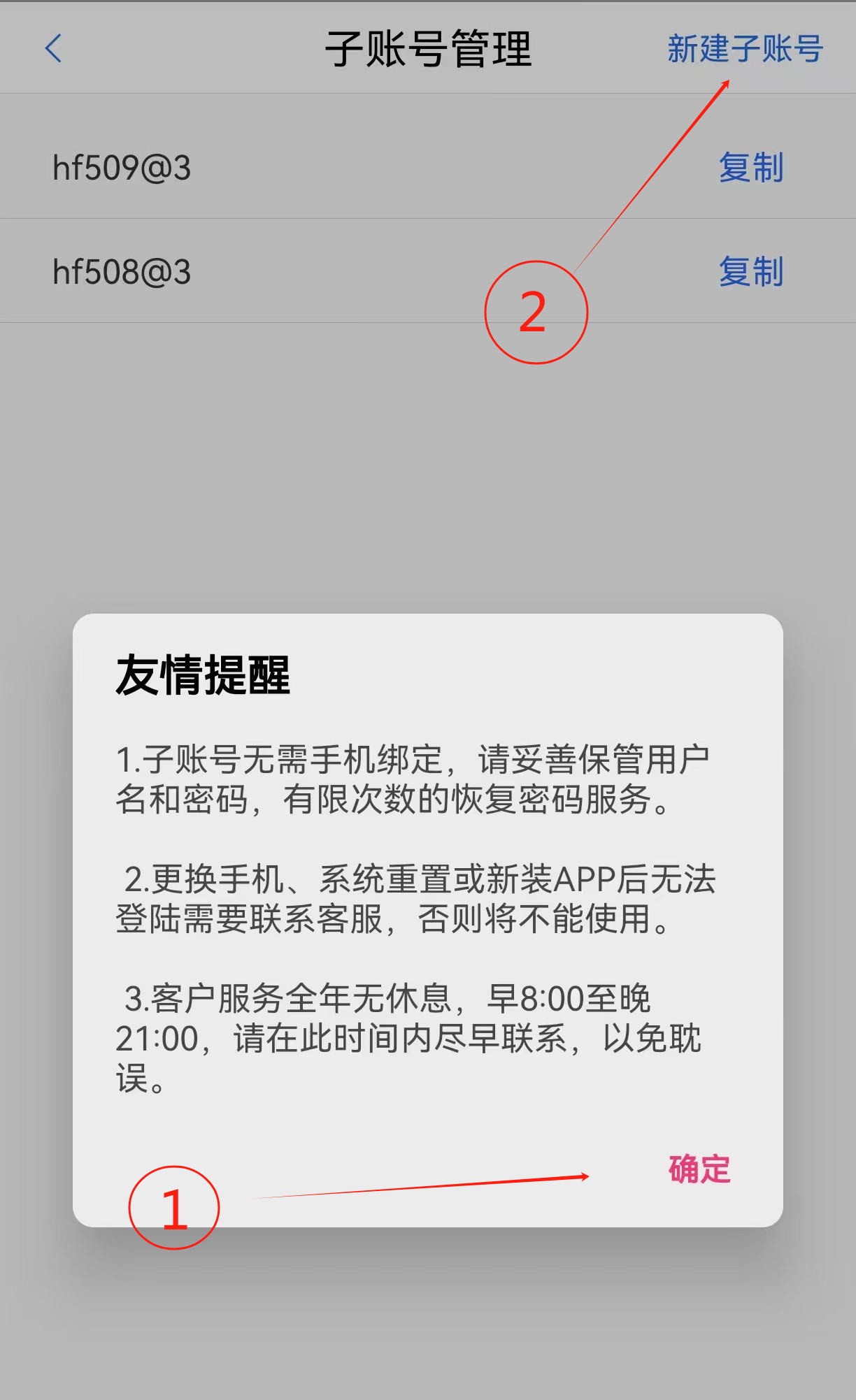The image size is (856, 1400).
Task: Confirm the 友情提醒 dialog with 确定
Action: [699, 1169]
